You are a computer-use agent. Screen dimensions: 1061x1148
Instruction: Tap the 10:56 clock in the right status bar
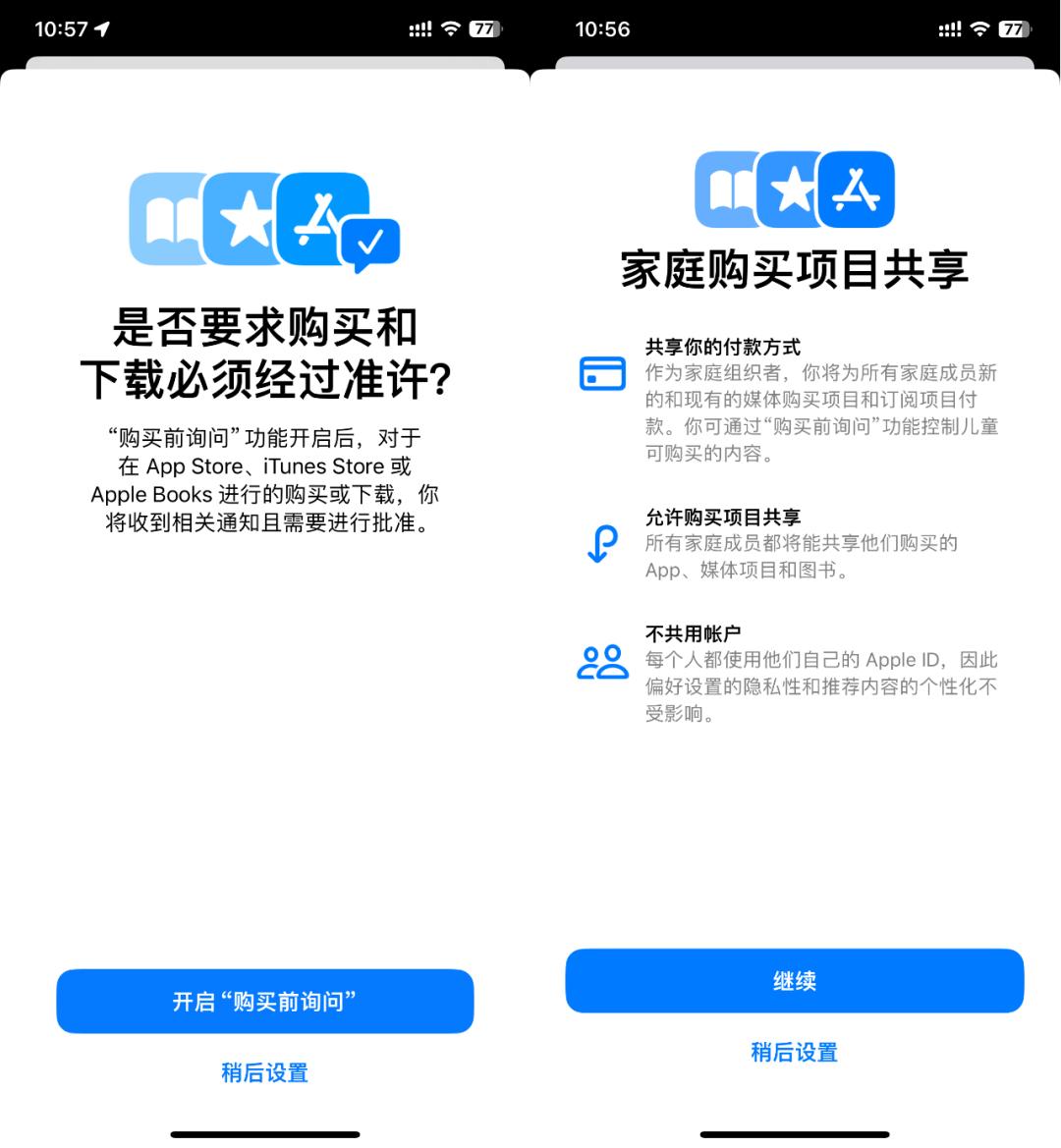pyautogui.click(x=603, y=28)
